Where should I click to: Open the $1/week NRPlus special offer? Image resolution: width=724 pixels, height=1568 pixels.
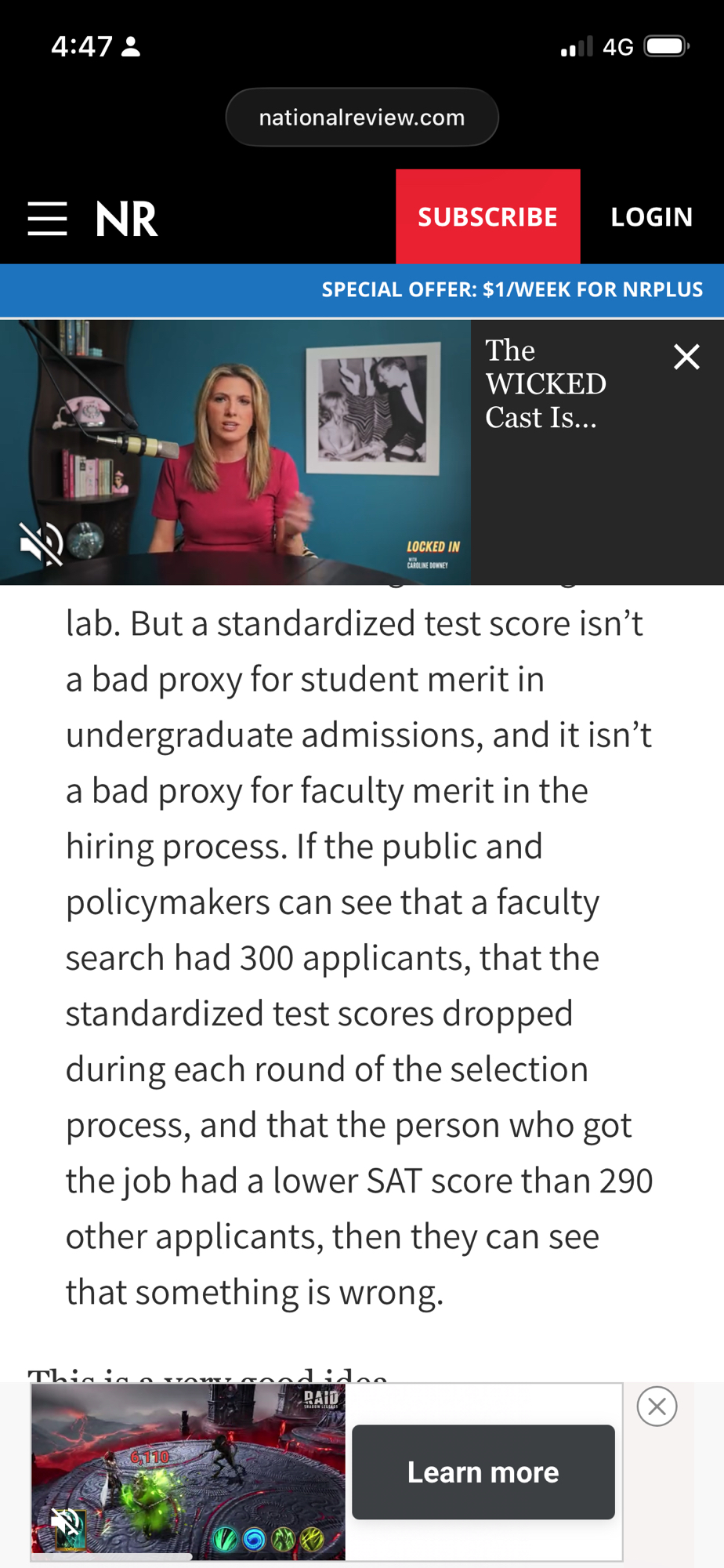512,289
